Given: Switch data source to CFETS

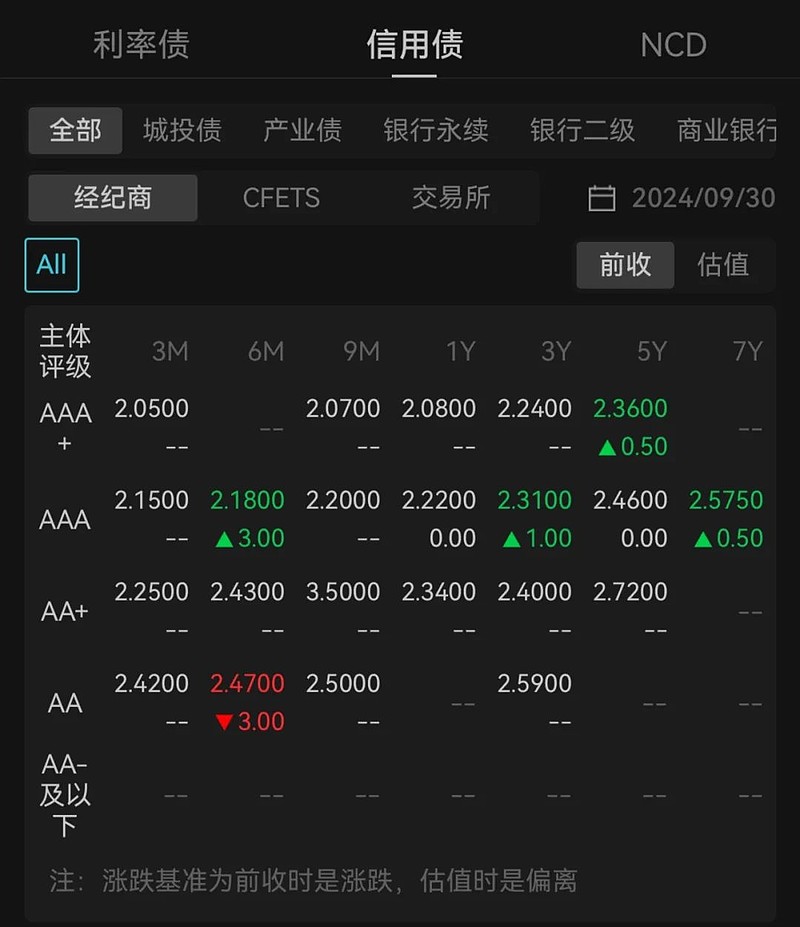Looking at the screenshot, I should point(281,198).
